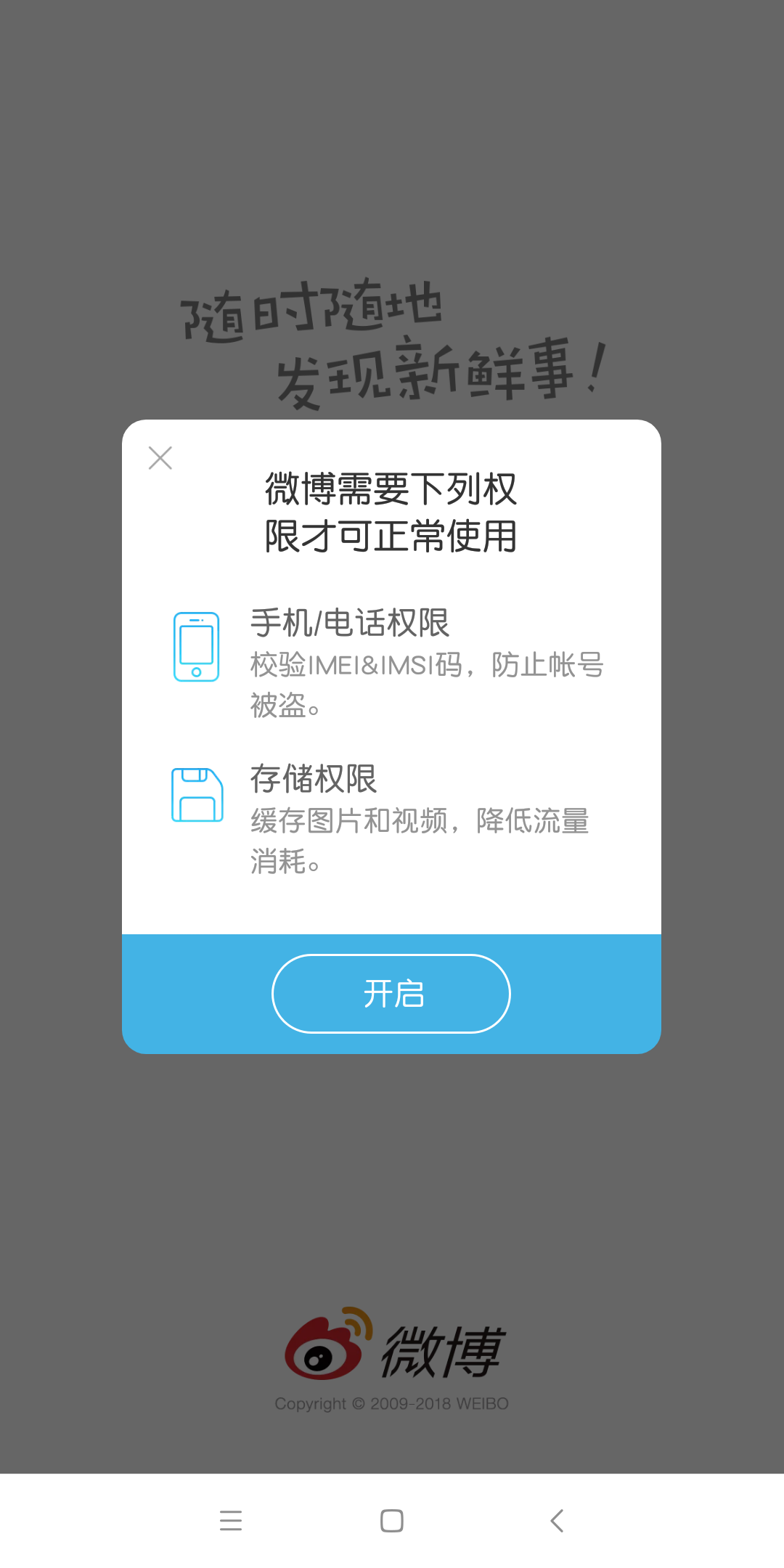Screen dimensions: 784x1568
Task: Go back with the system back button
Action: [557, 1520]
